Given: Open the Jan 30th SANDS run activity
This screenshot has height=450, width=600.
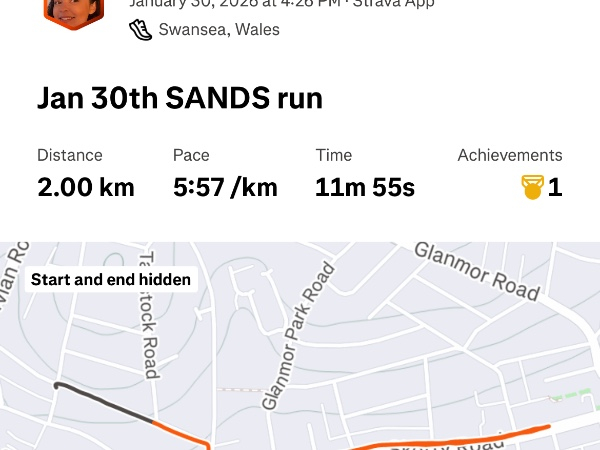Looking at the screenshot, I should (x=180, y=100).
